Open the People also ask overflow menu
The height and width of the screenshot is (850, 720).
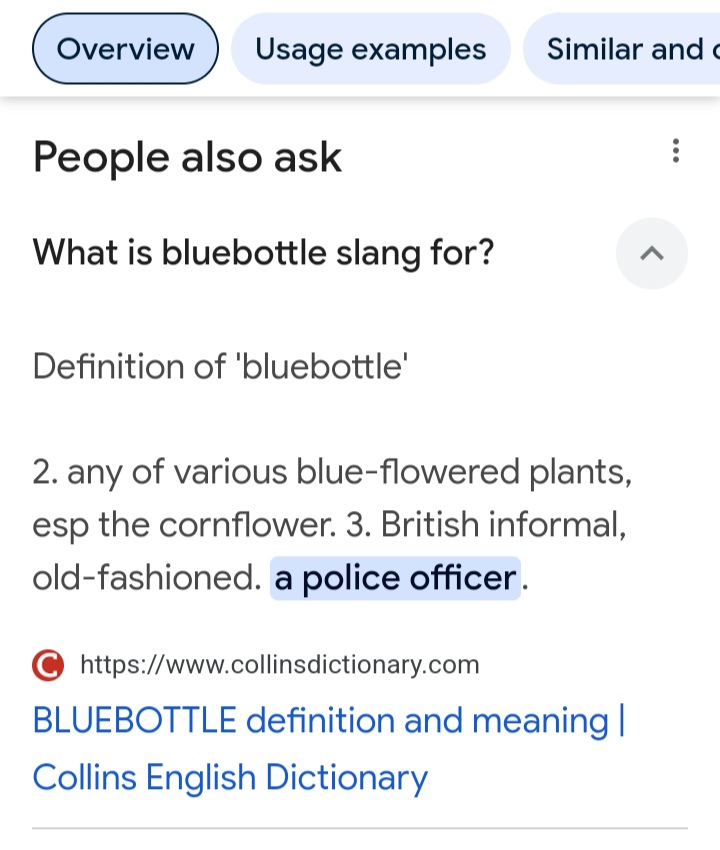tap(676, 152)
